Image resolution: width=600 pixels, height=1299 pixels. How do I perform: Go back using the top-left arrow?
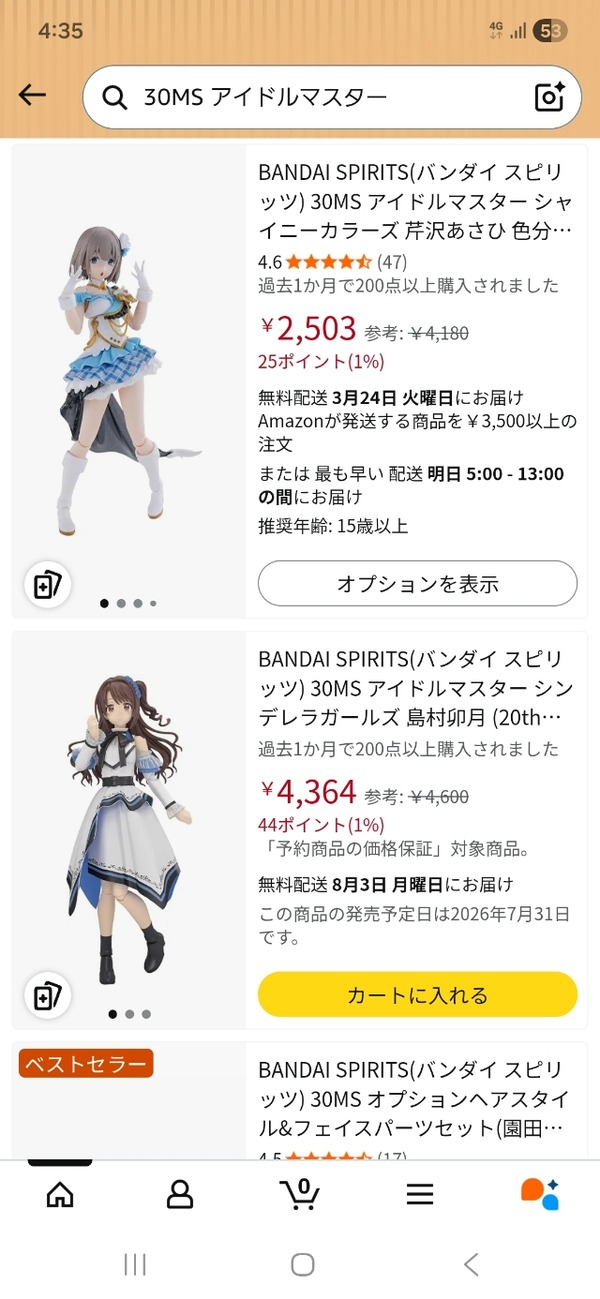coord(32,95)
